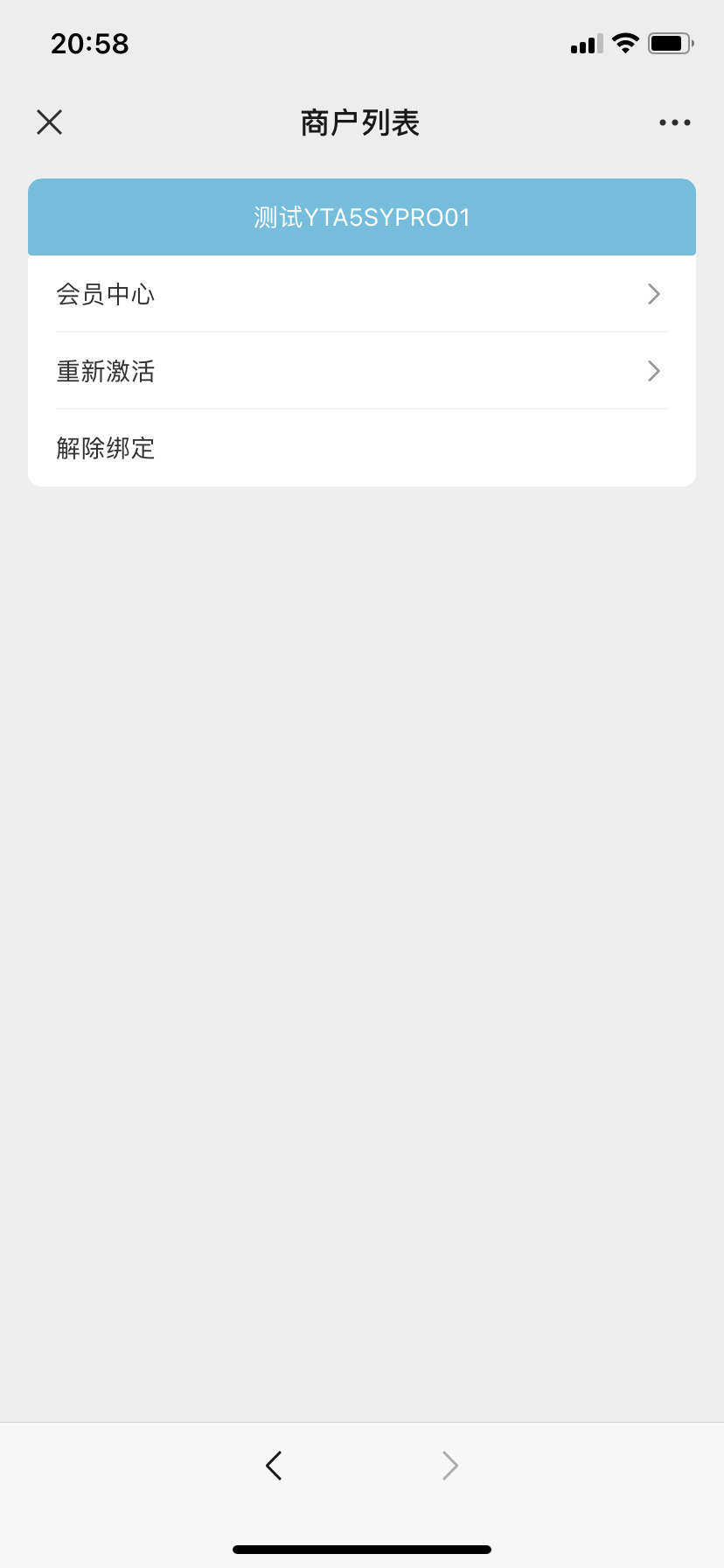Open the three-dot overflow menu

(674, 122)
